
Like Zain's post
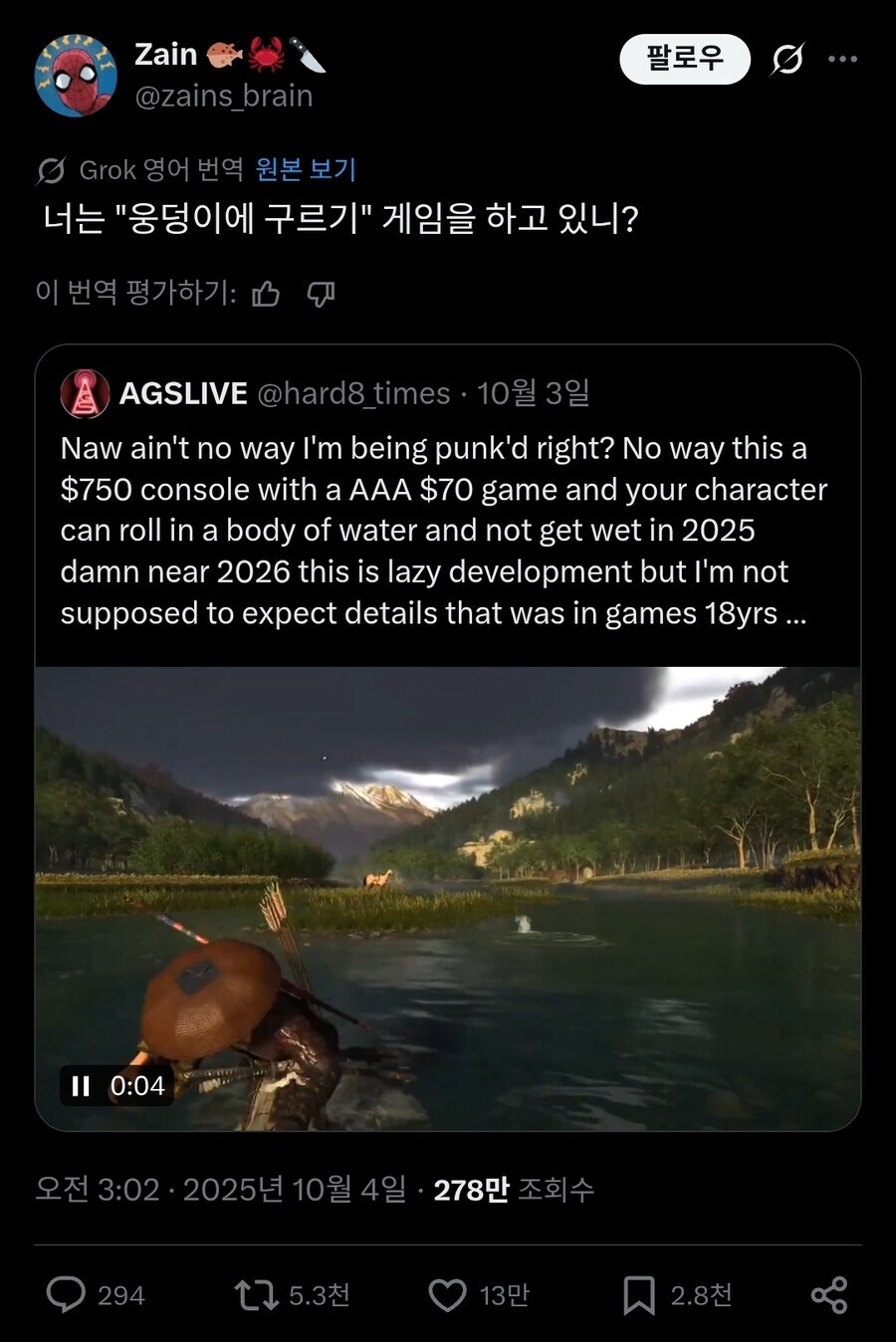(x=447, y=1294)
